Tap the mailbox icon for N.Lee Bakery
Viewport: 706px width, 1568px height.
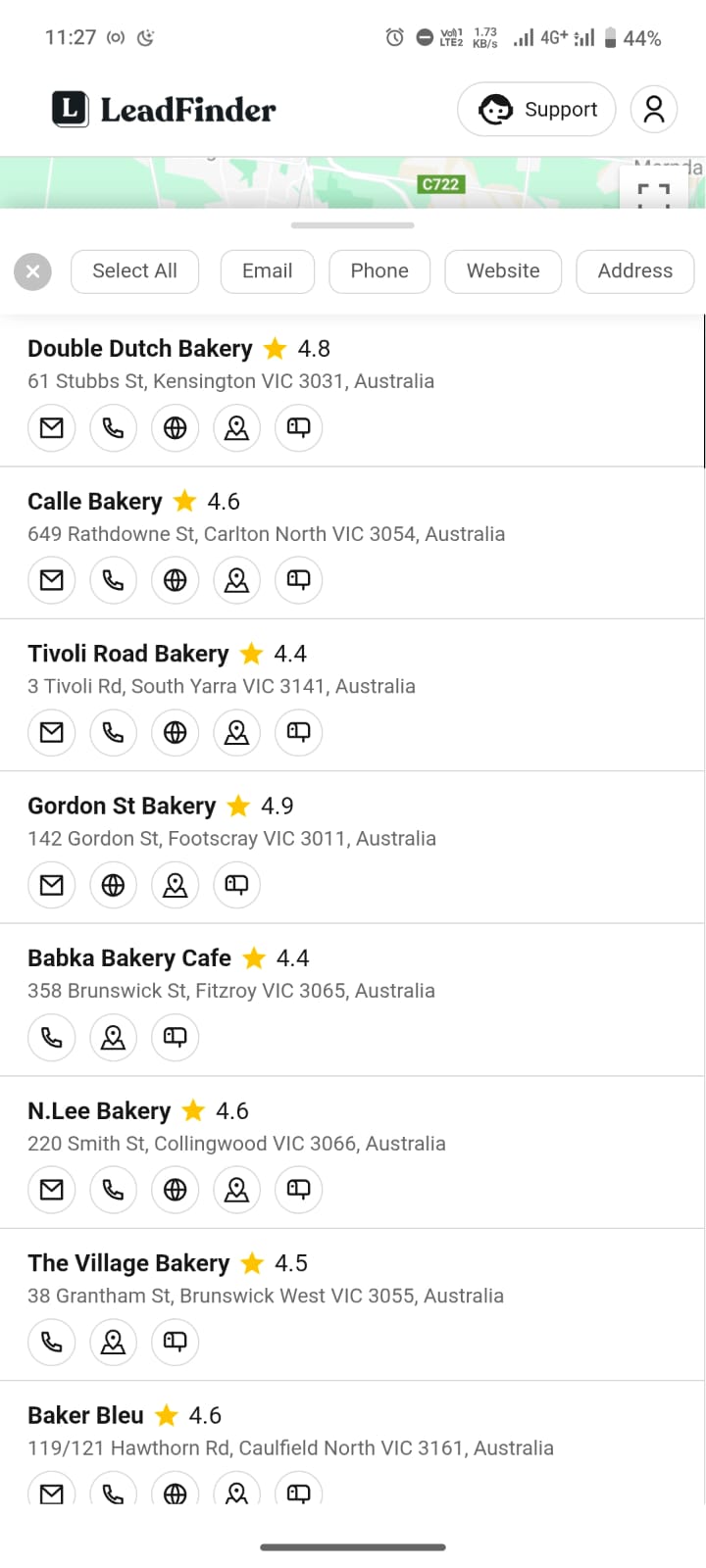click(x=299, y=1190)
